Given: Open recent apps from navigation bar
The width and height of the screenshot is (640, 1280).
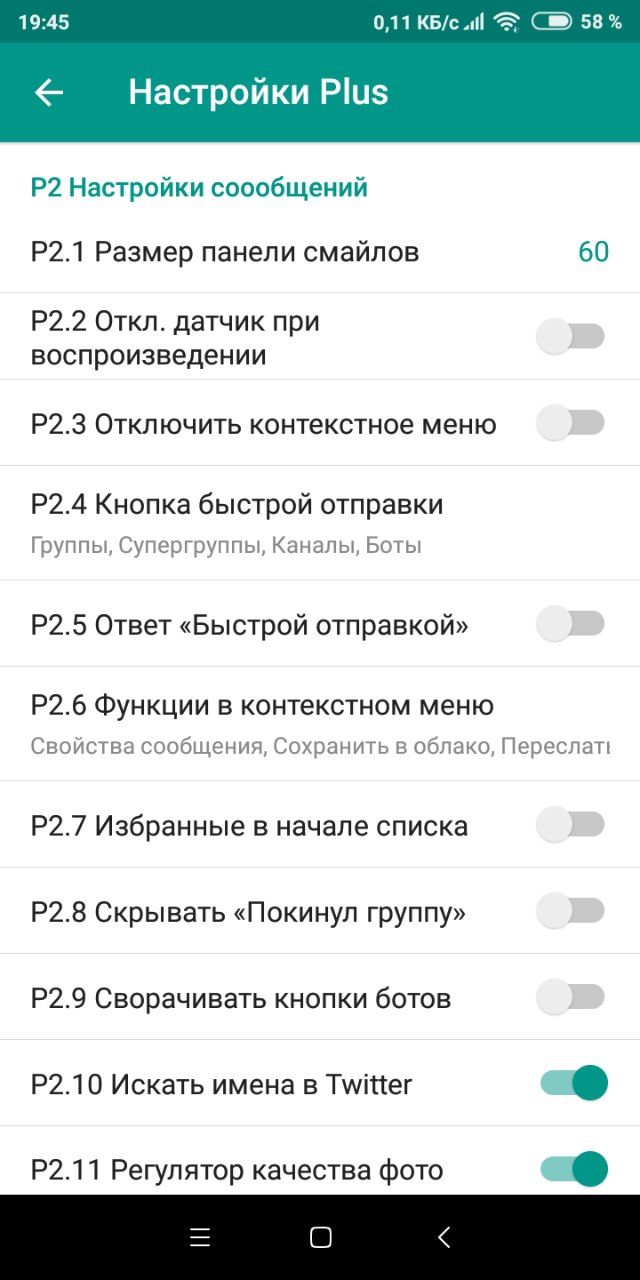Looking at the screenshot, I should pos(200,1237).
